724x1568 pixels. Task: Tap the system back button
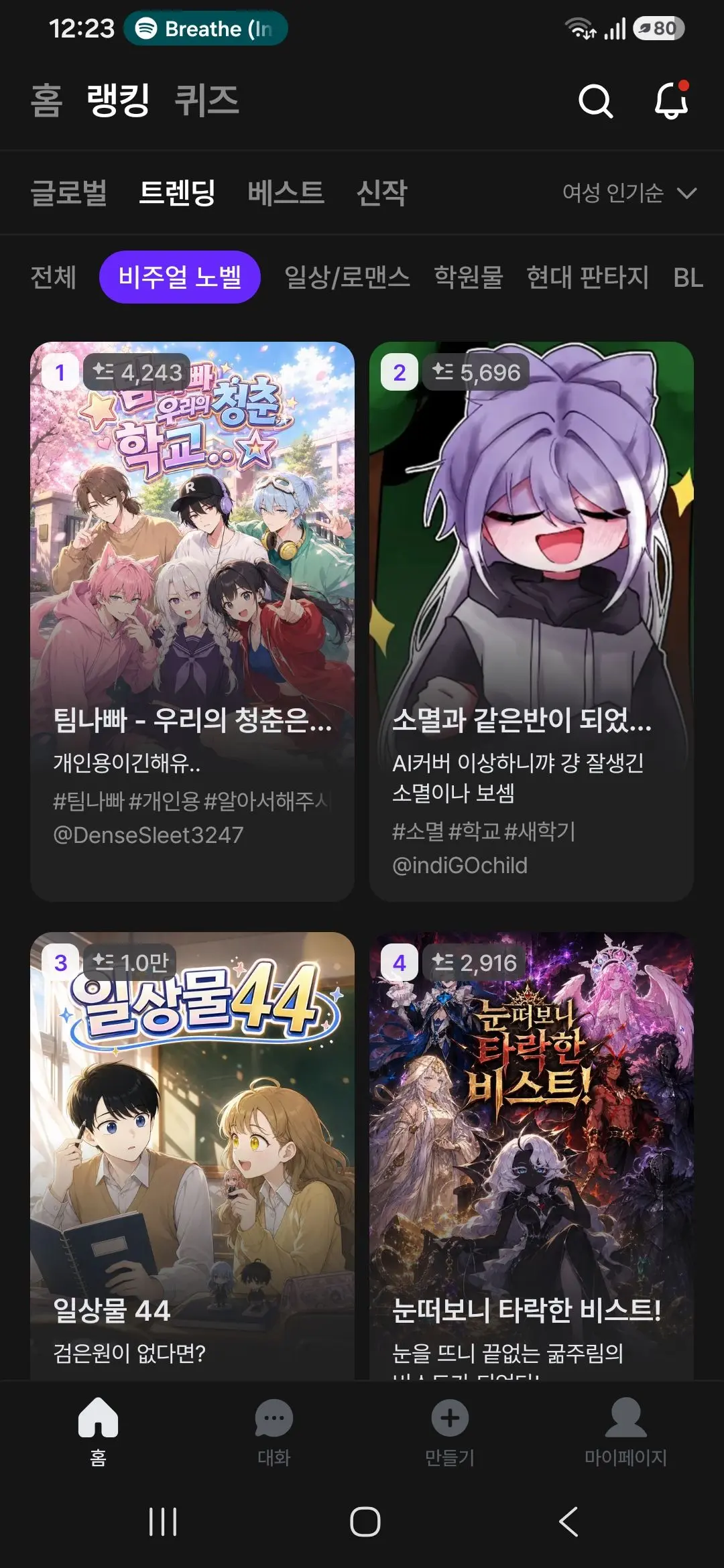(x=568, y=1521)
